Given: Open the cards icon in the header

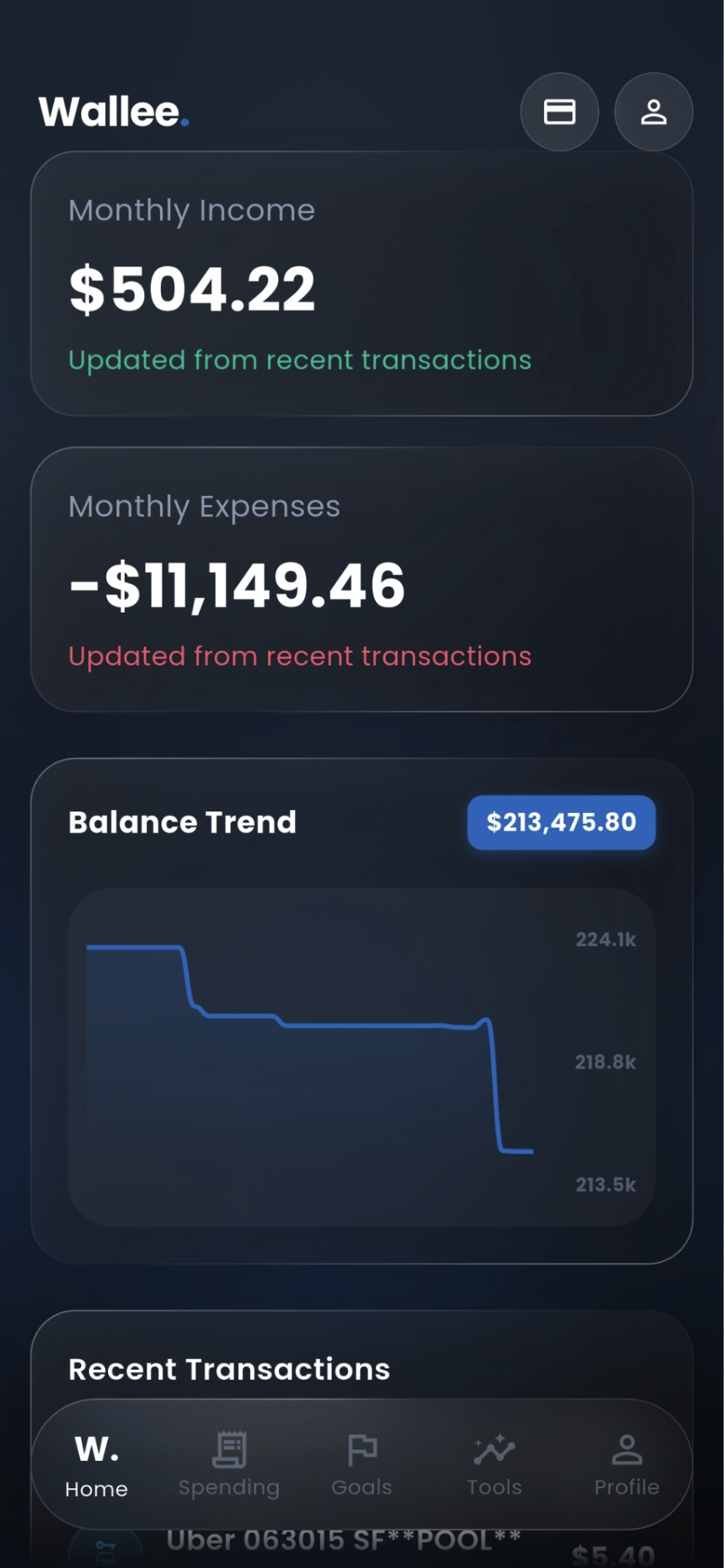Looking at the screenshot, I should pos(559,112).
